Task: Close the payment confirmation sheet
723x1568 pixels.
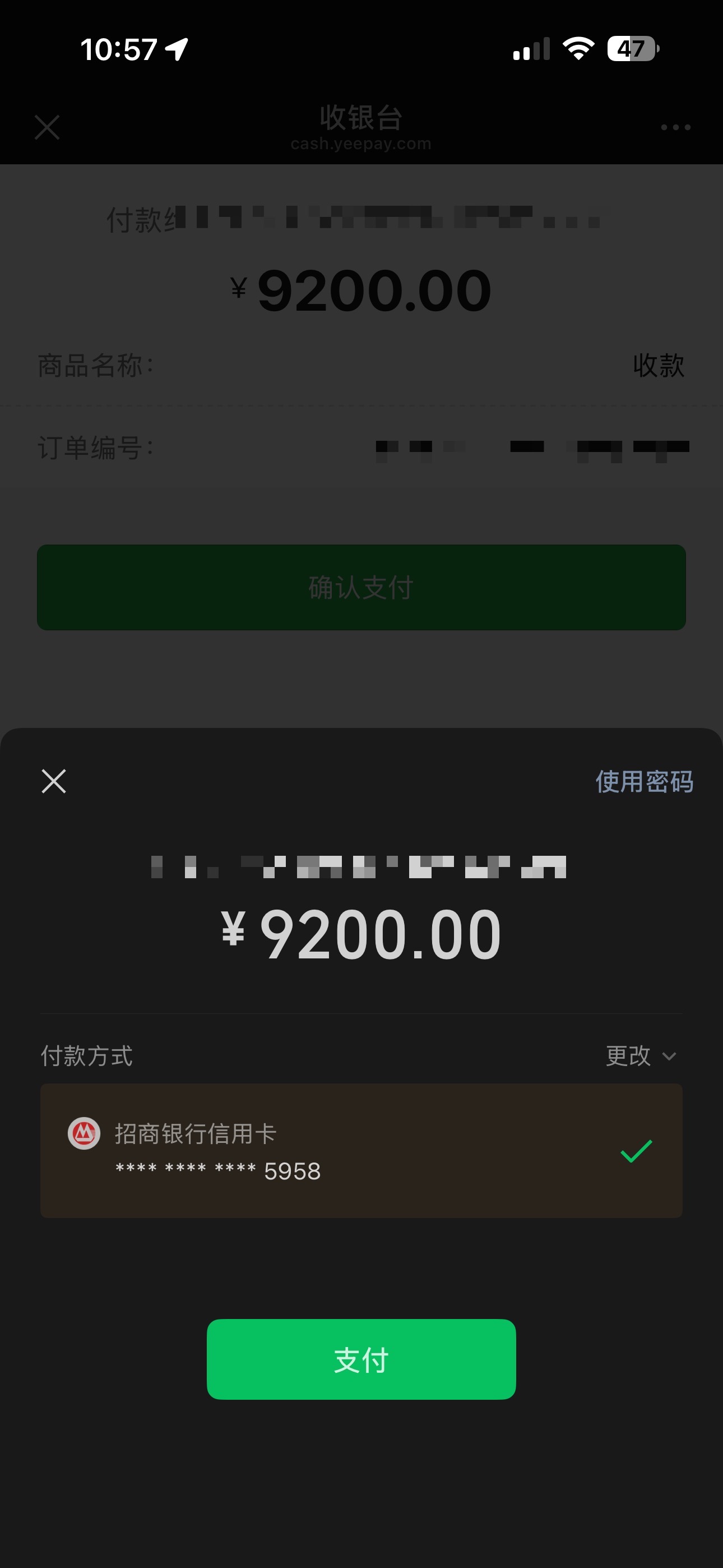Action: (54, 781)
